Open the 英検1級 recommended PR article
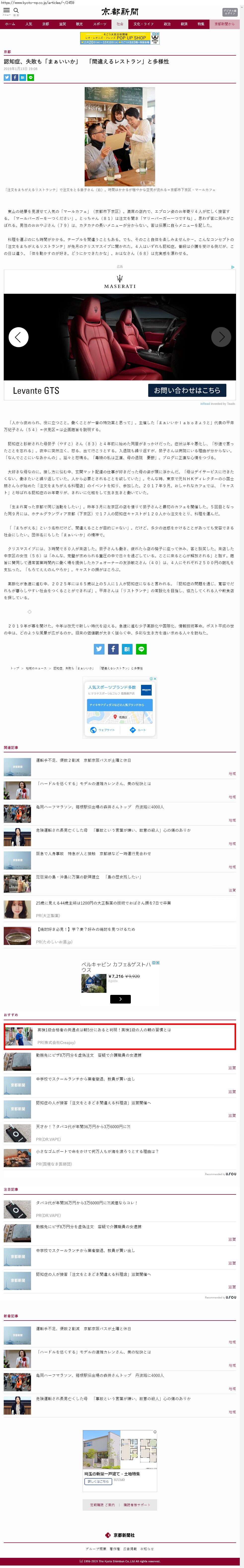Screen dimensions: 244x1568 (x=104, y=1030)
